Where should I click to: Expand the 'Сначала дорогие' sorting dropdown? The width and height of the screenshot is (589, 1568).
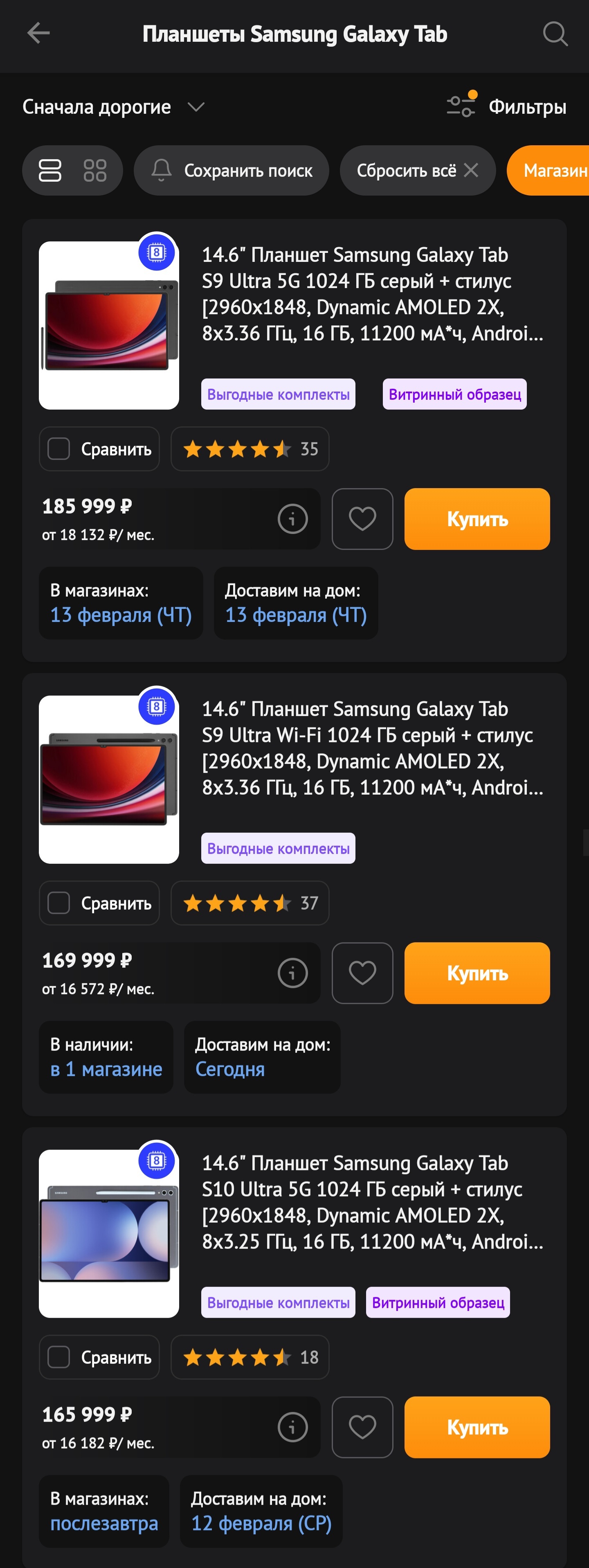click(113, 107)
